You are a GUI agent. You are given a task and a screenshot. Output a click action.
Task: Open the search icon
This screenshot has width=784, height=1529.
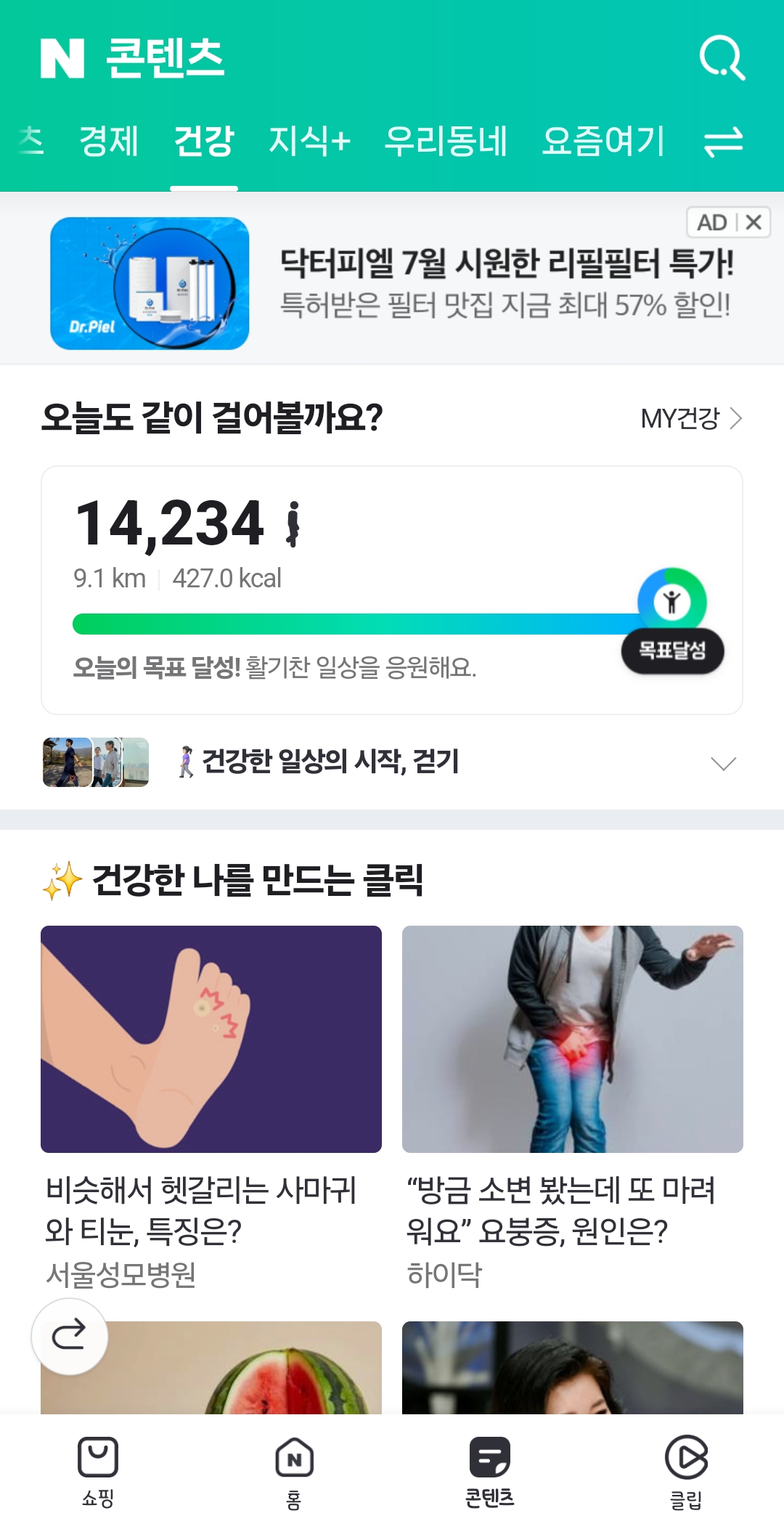pos(722,58)
